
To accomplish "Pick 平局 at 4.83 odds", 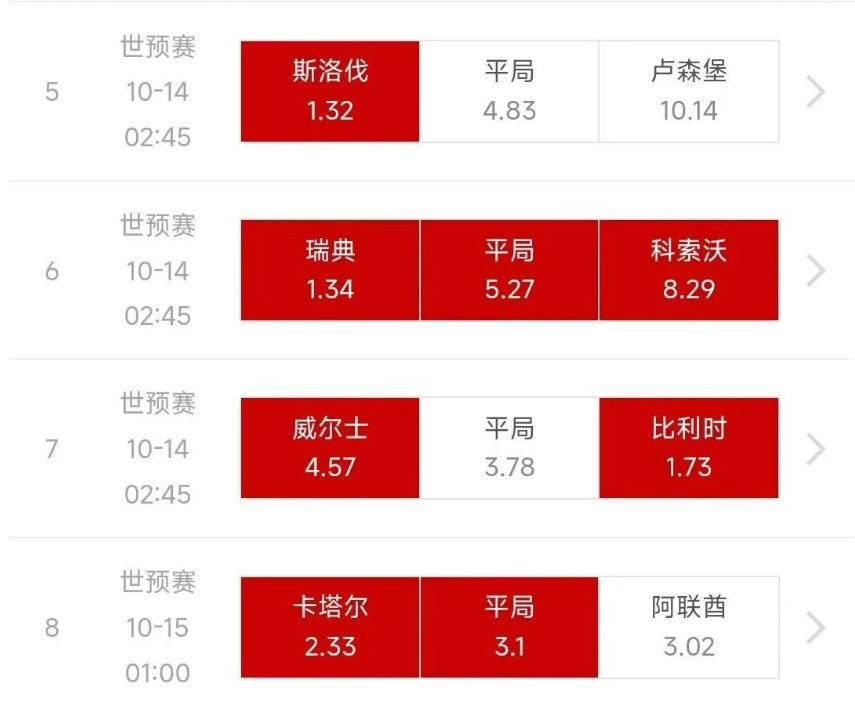I will [509, 91].
